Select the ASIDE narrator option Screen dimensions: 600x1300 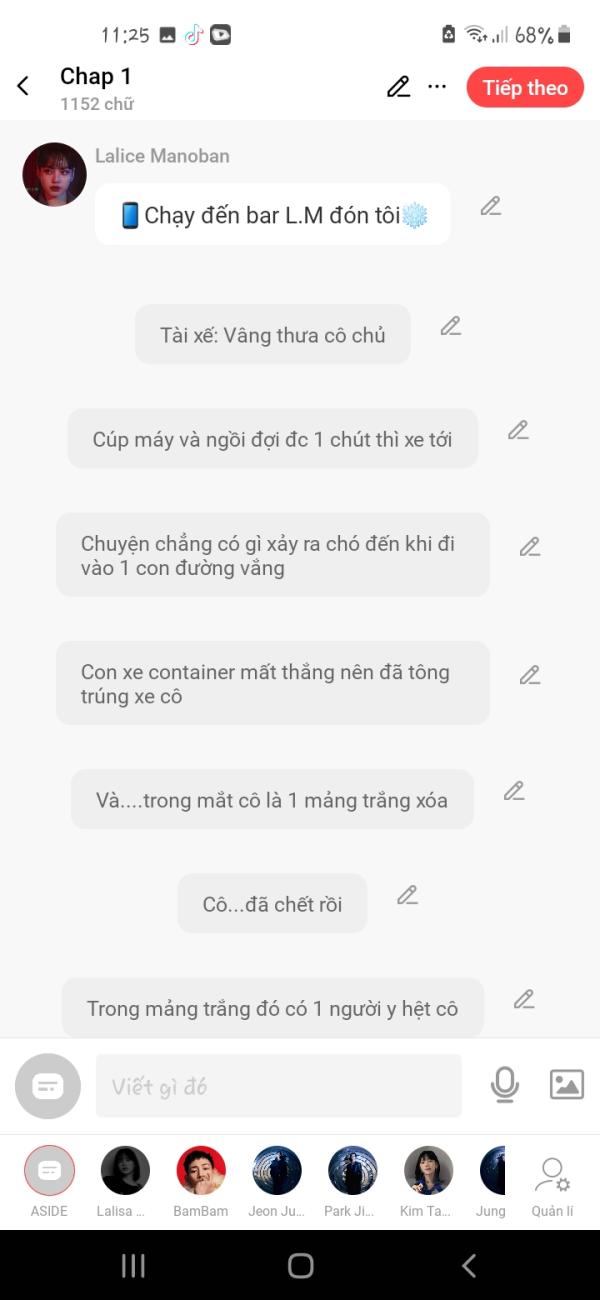[49, 1172]
